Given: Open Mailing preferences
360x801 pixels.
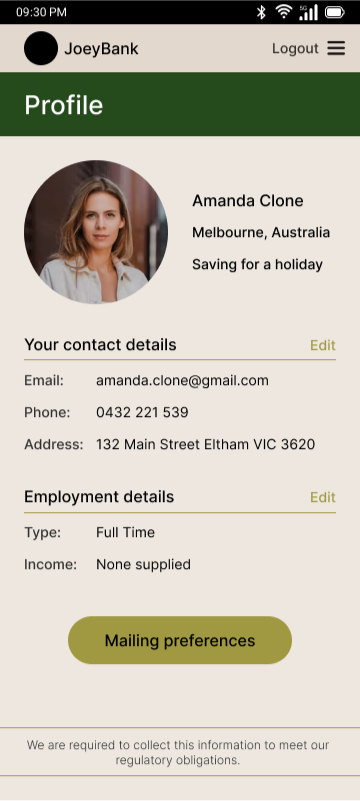Looking at the screenshot, I should (x=180, y=640).
